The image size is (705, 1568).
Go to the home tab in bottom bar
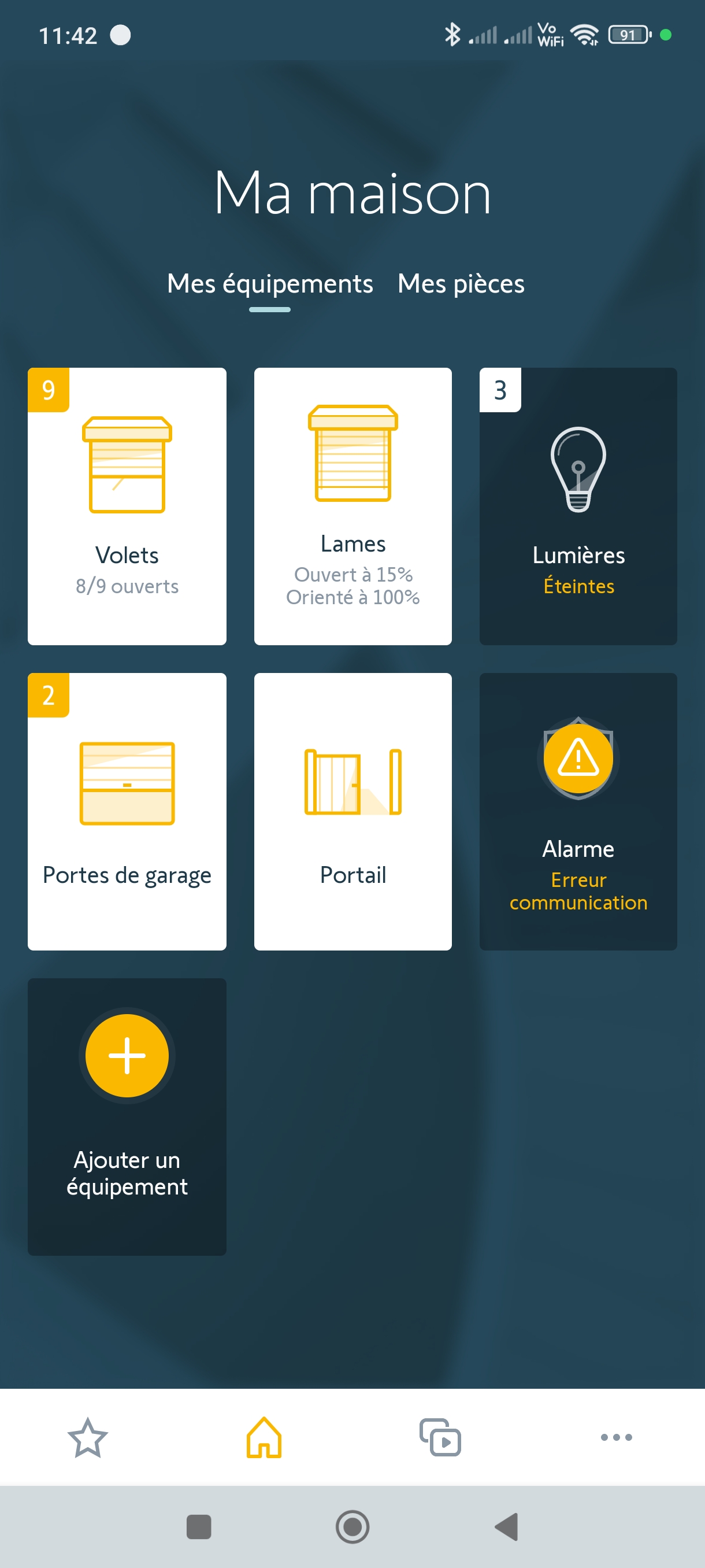tap(264, 1438)
